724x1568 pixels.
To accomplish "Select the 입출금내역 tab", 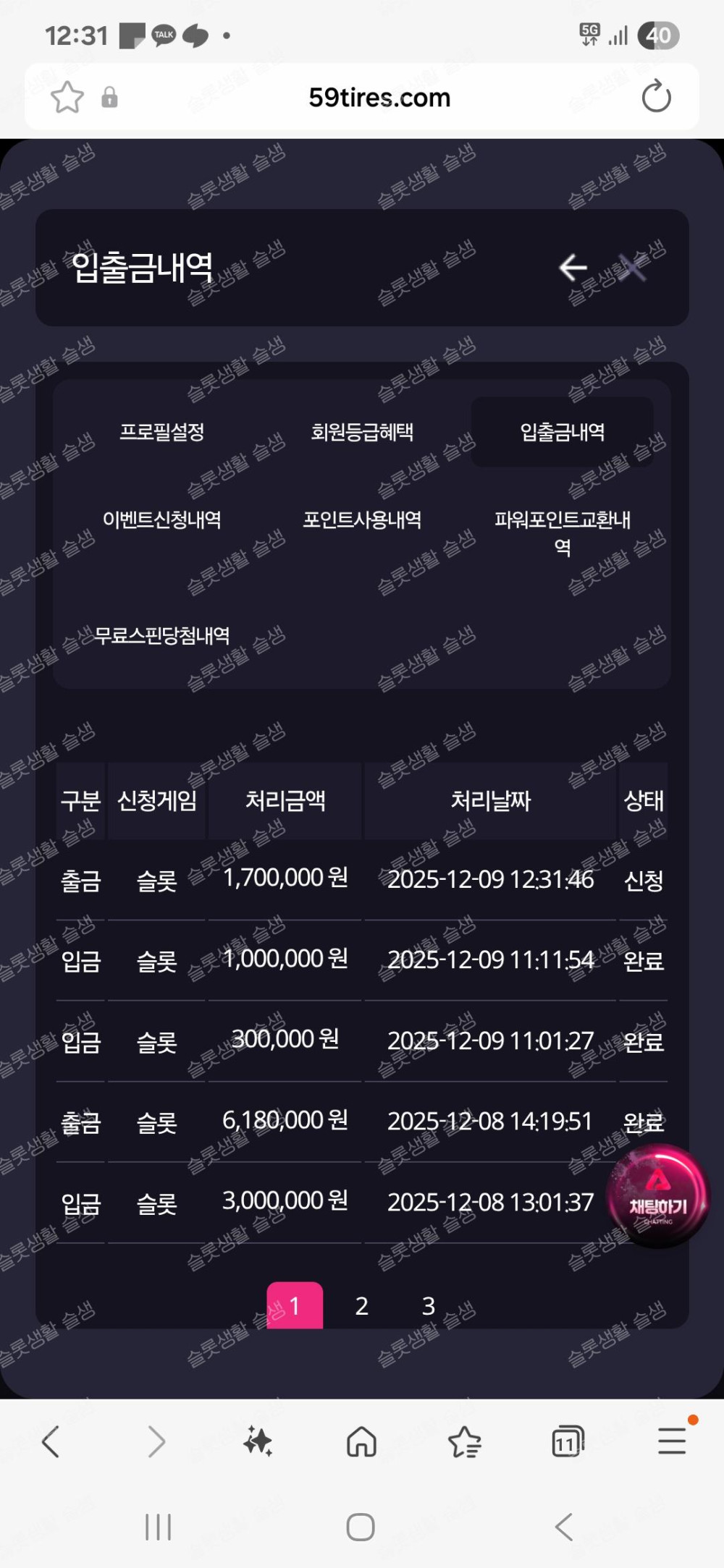I will click(x=563, y=432).
